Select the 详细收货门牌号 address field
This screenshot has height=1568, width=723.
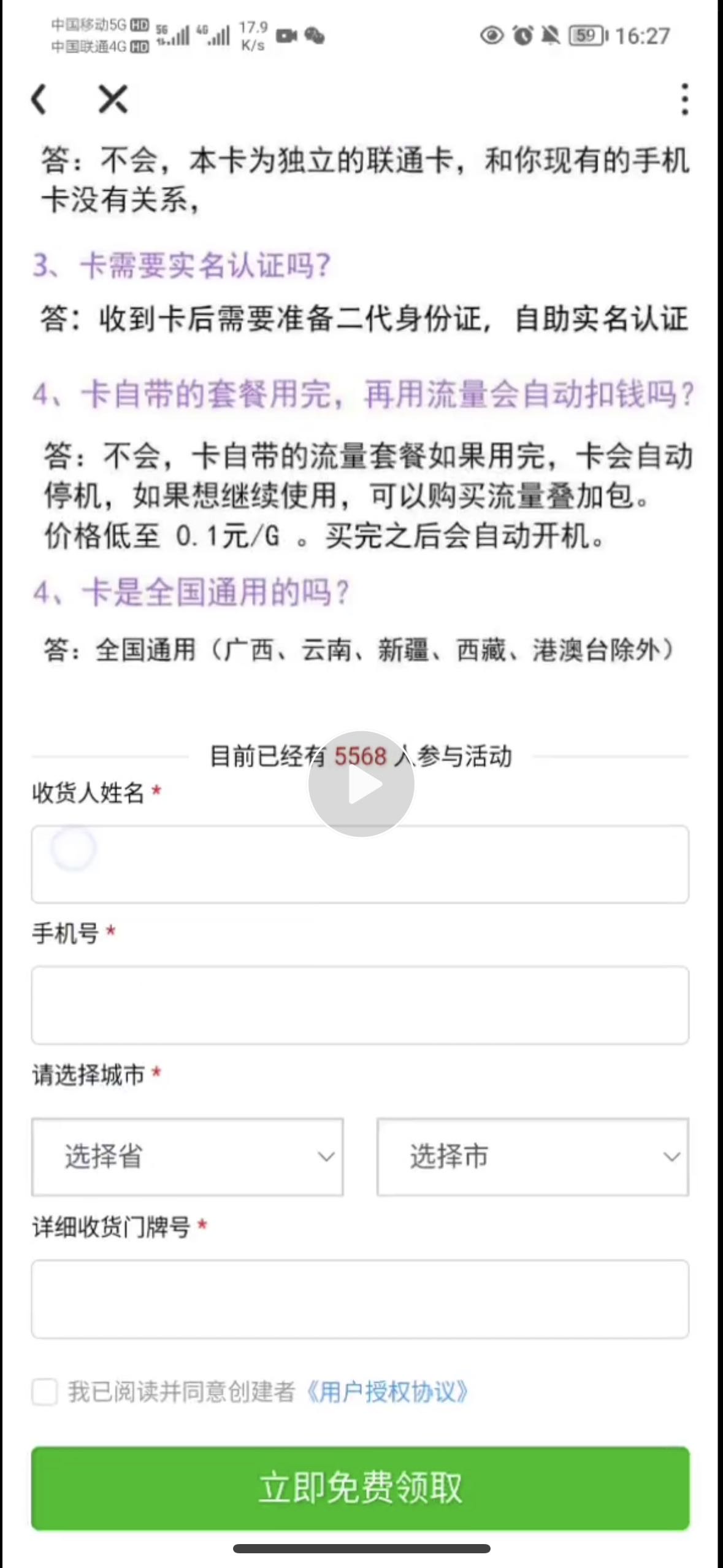tap(360, 1299)
